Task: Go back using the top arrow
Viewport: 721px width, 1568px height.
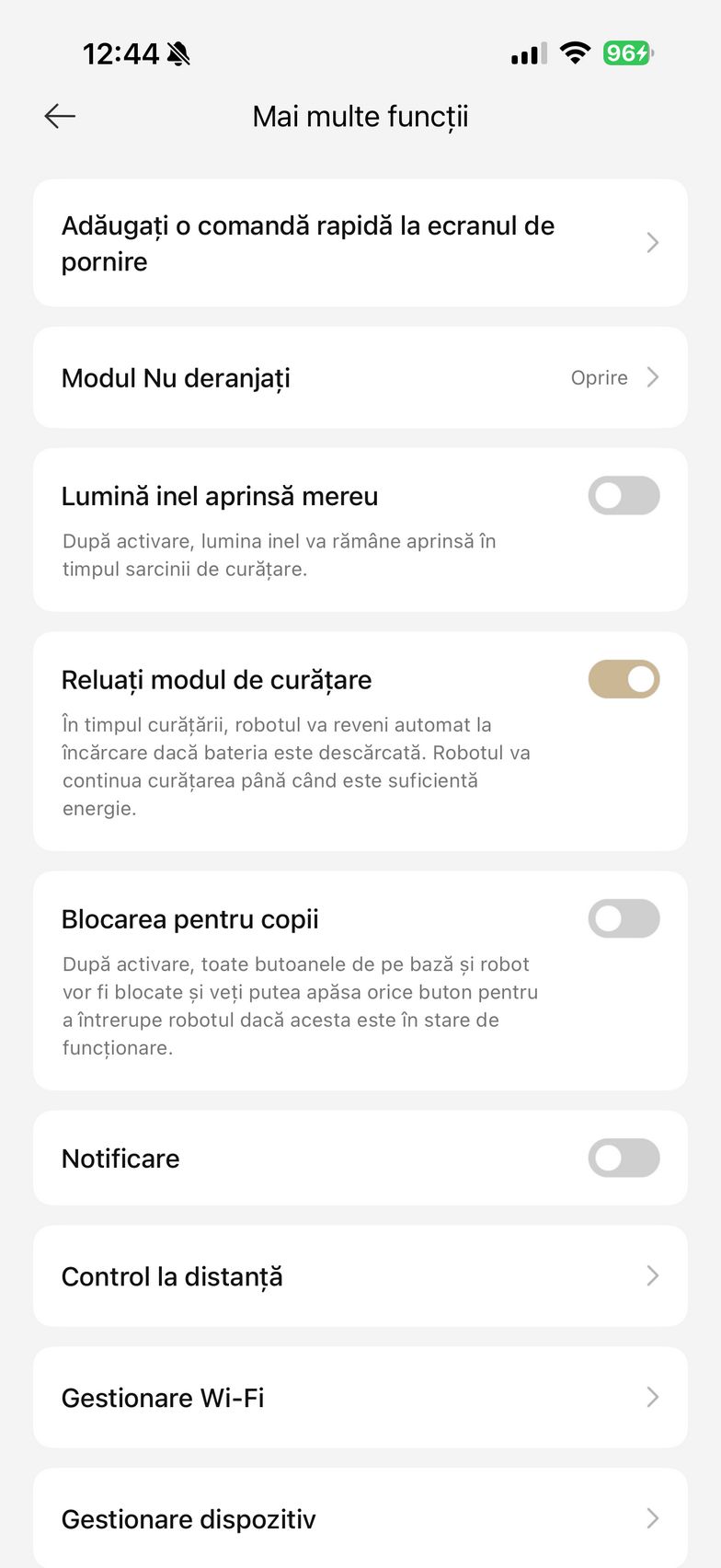Action: pyautogui.click(x=60, y=116)
